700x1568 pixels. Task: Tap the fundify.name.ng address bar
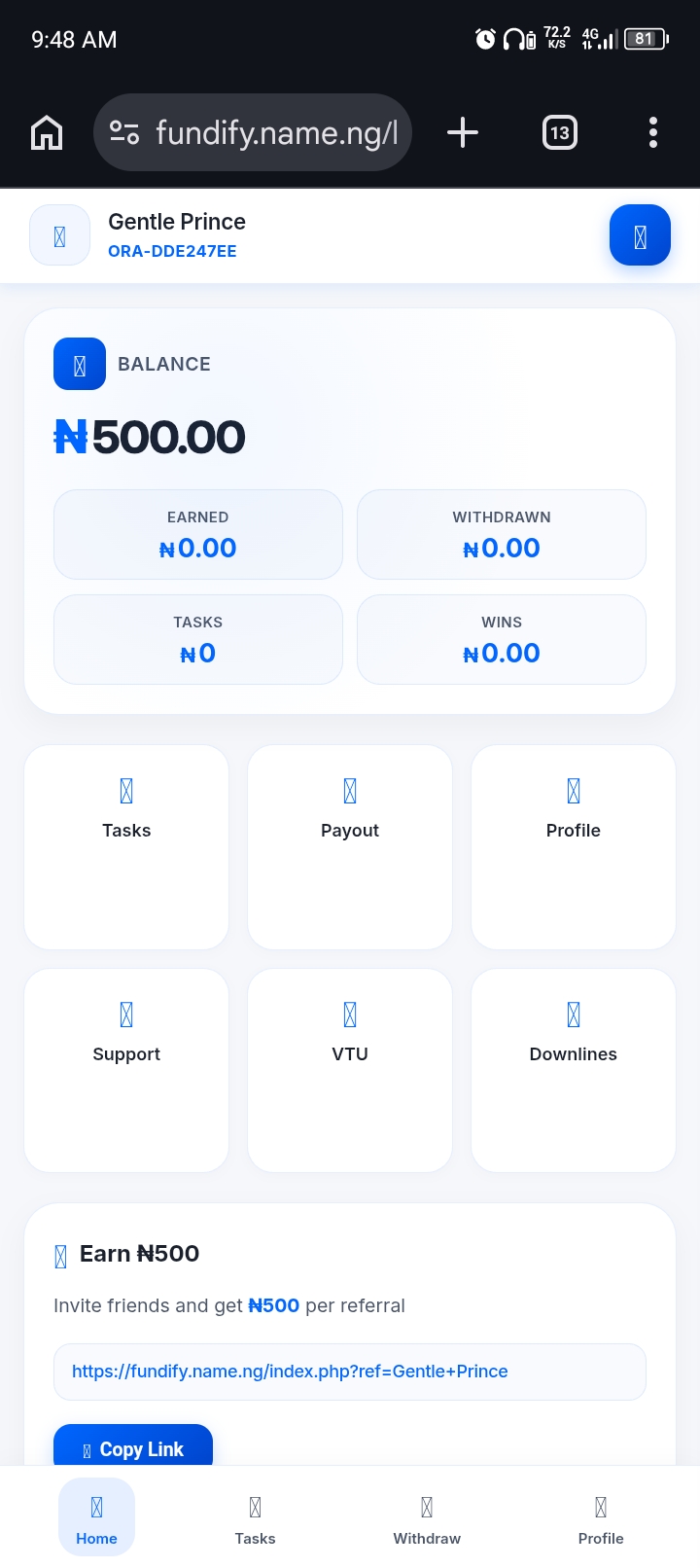[253, 132]
